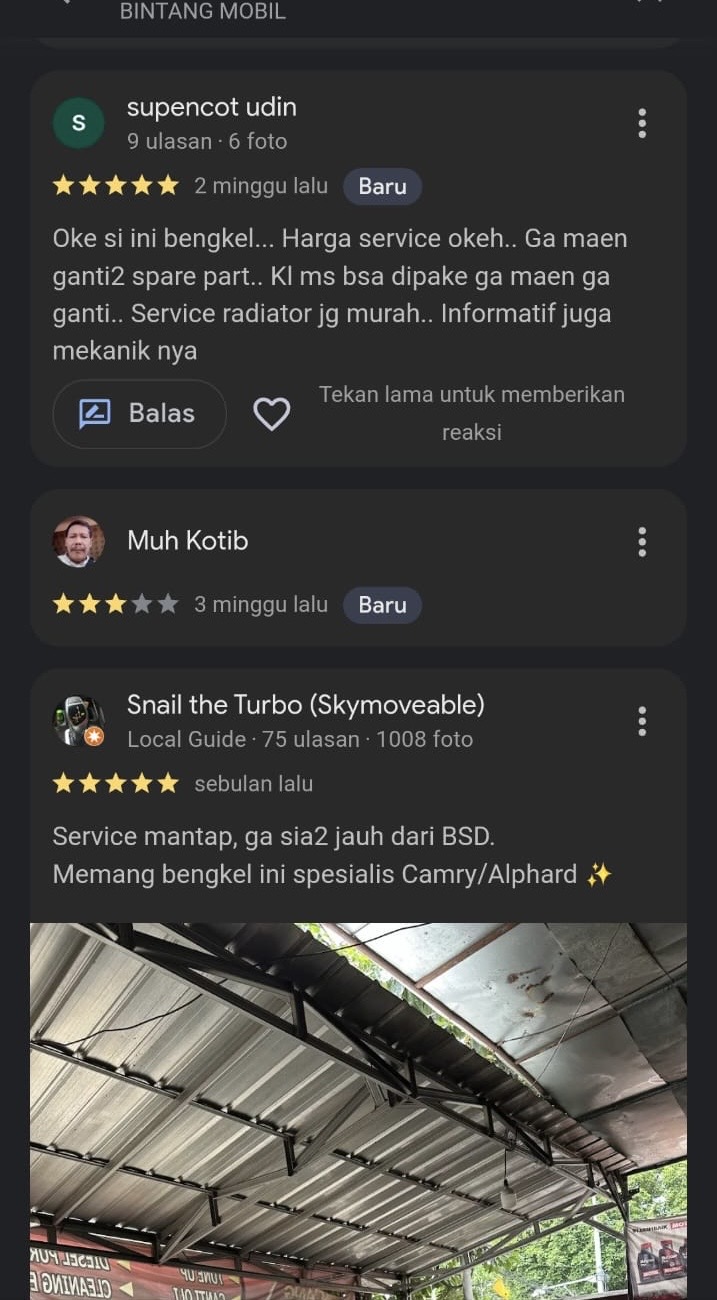Open overflow menu on Muh Kotib's review
Viewport: 717px width, 1300px height.
click(x=642, y=542)
